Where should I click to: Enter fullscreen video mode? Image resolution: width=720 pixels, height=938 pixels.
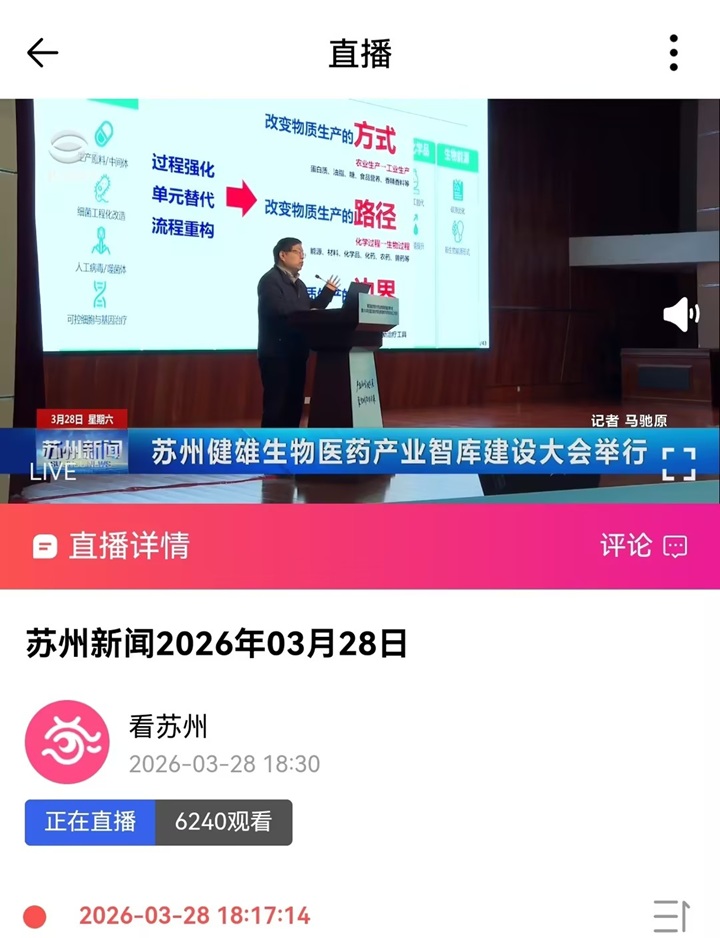678,464
